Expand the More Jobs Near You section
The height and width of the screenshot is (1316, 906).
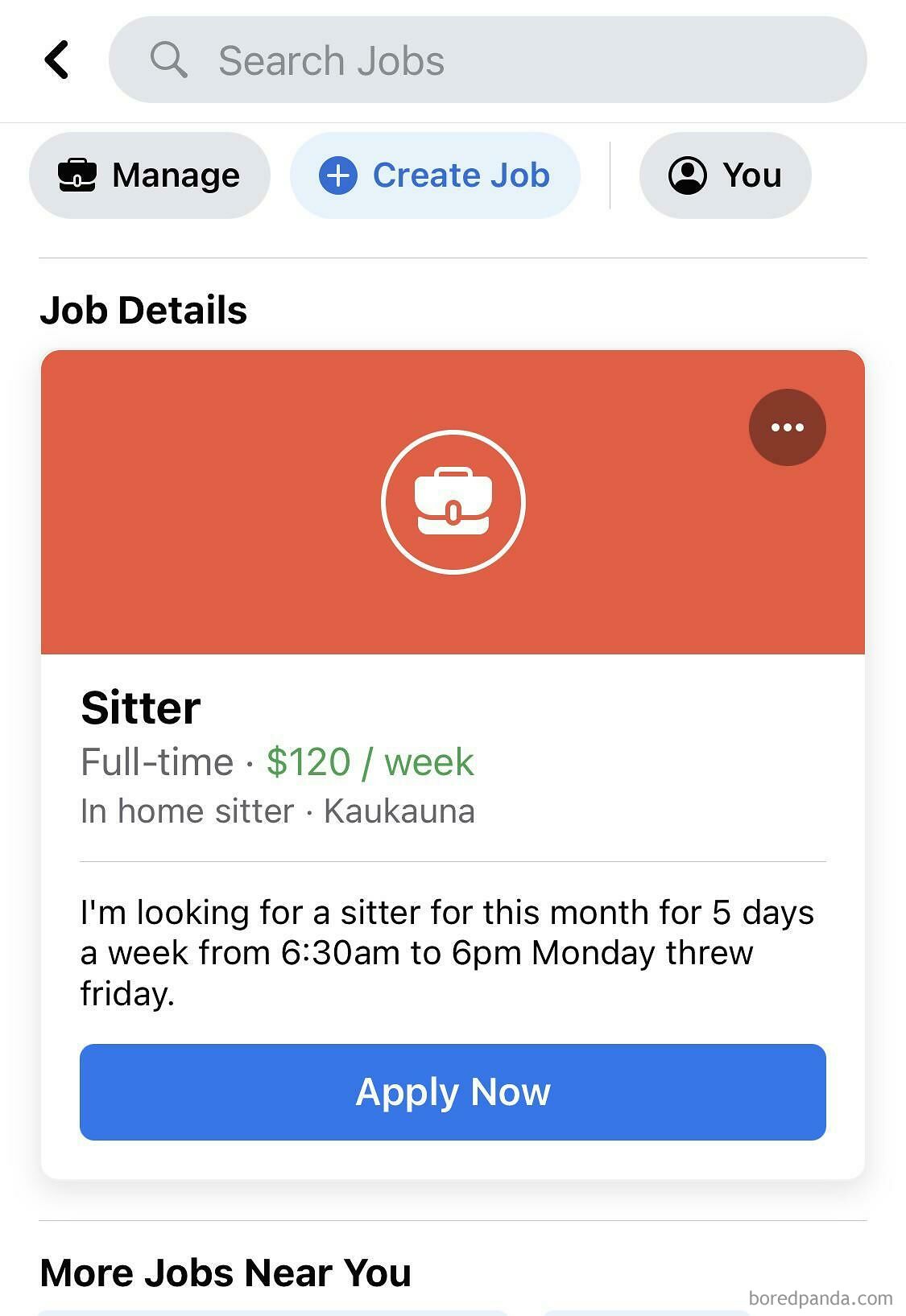[x=225, y=1272]
